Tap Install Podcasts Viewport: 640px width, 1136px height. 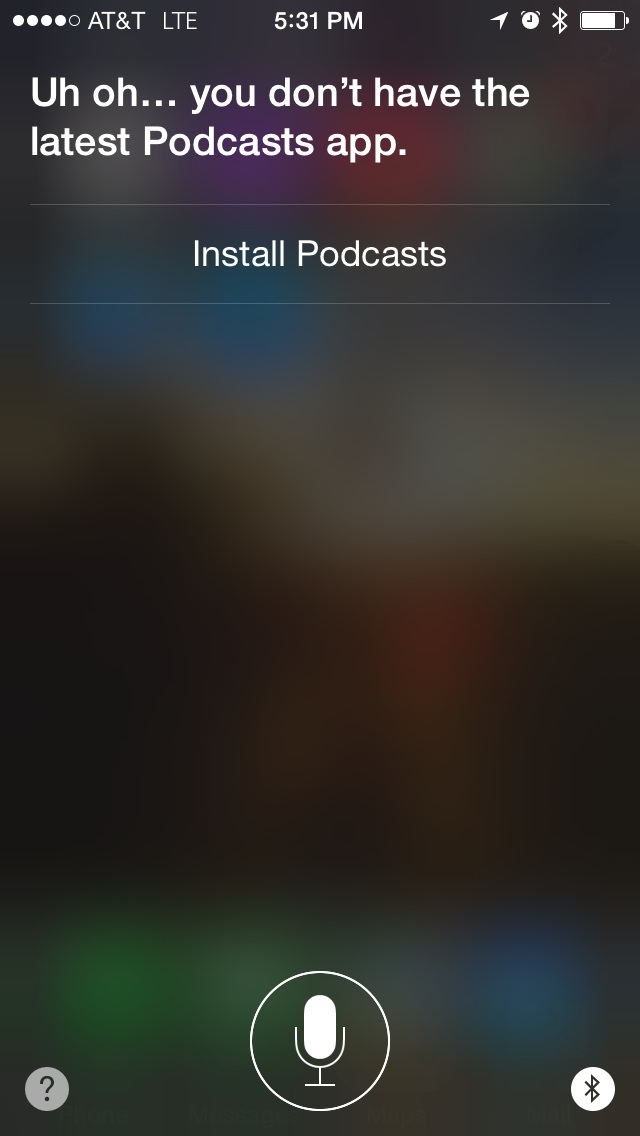319,254
